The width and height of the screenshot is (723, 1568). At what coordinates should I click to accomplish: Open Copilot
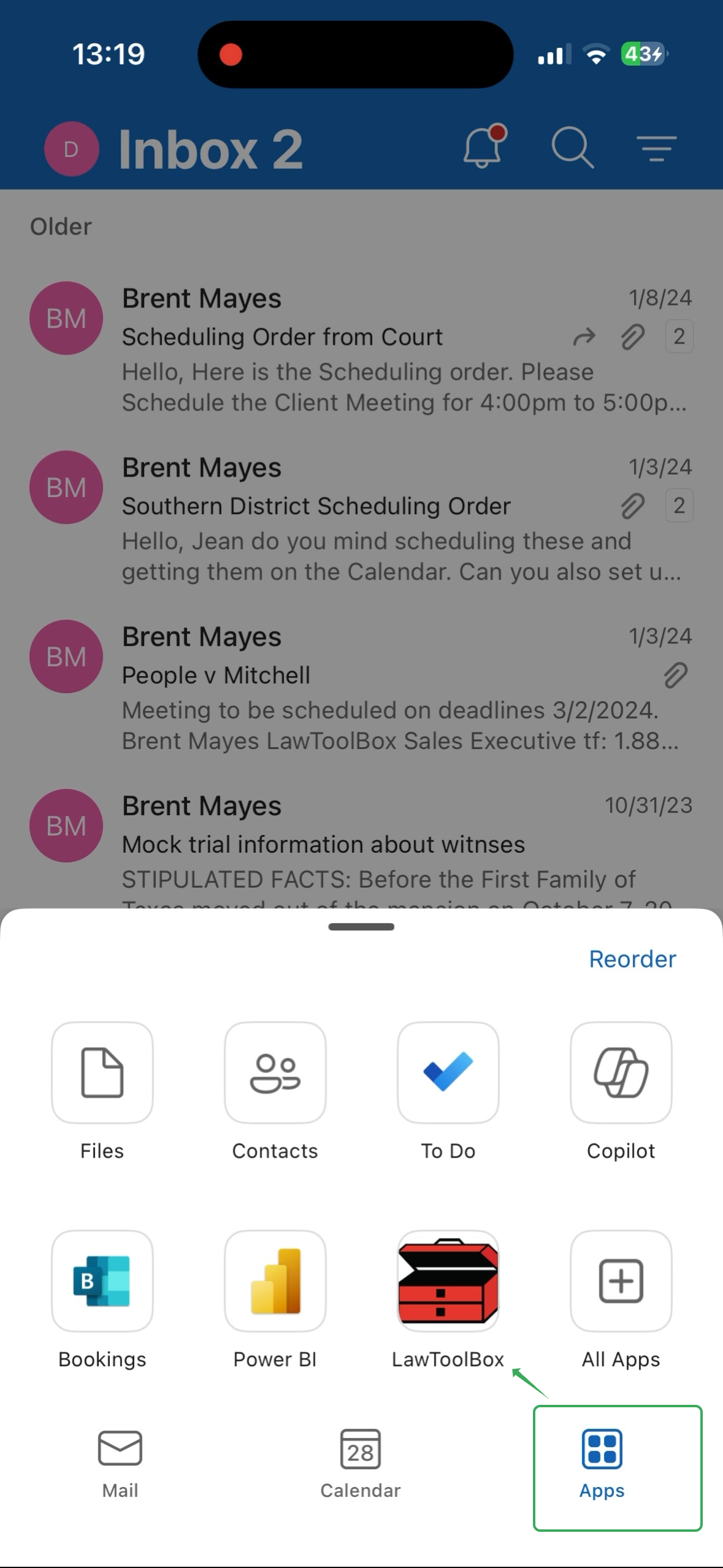[621, 1073]
